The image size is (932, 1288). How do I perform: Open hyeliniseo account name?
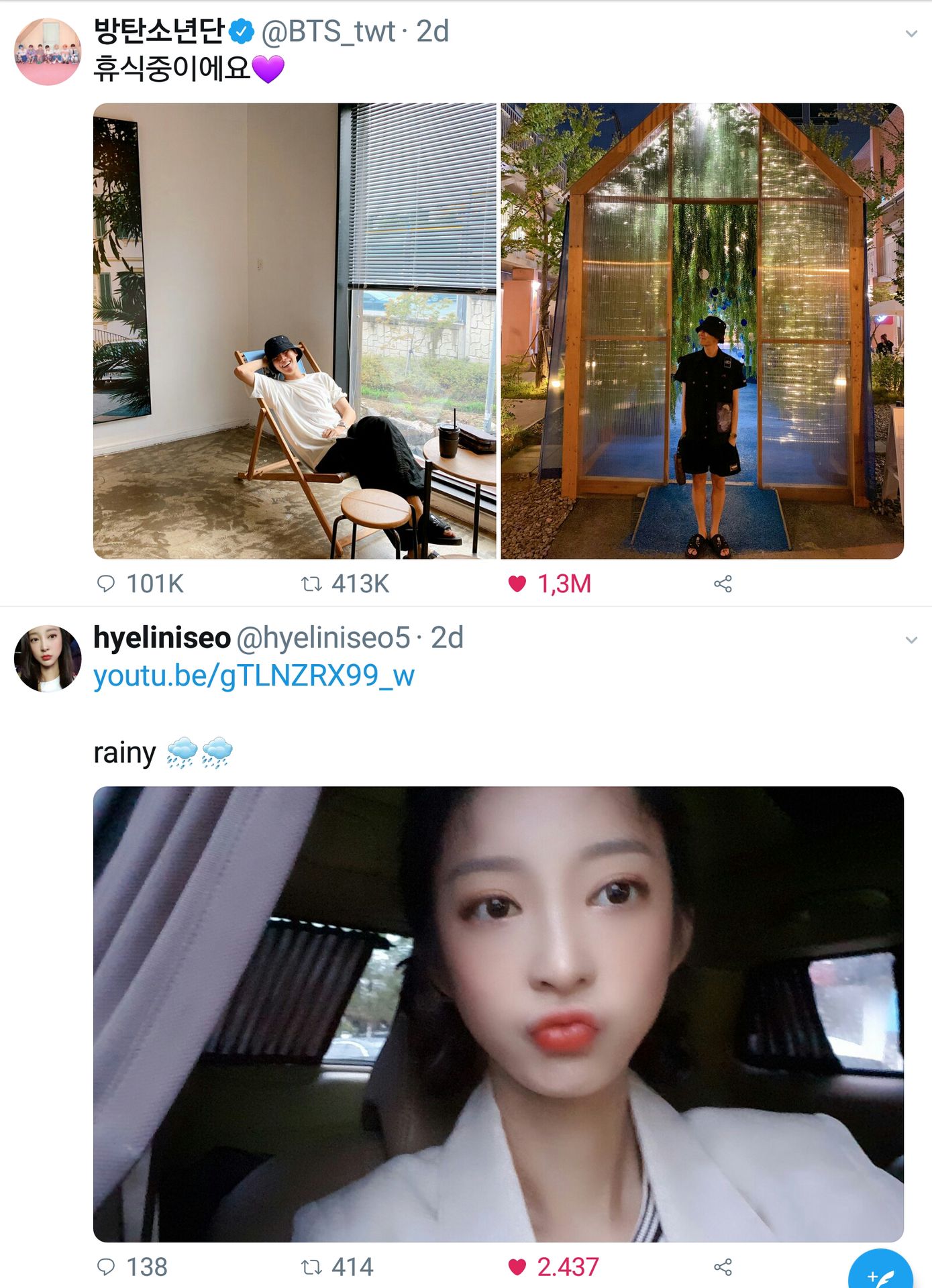162,637
